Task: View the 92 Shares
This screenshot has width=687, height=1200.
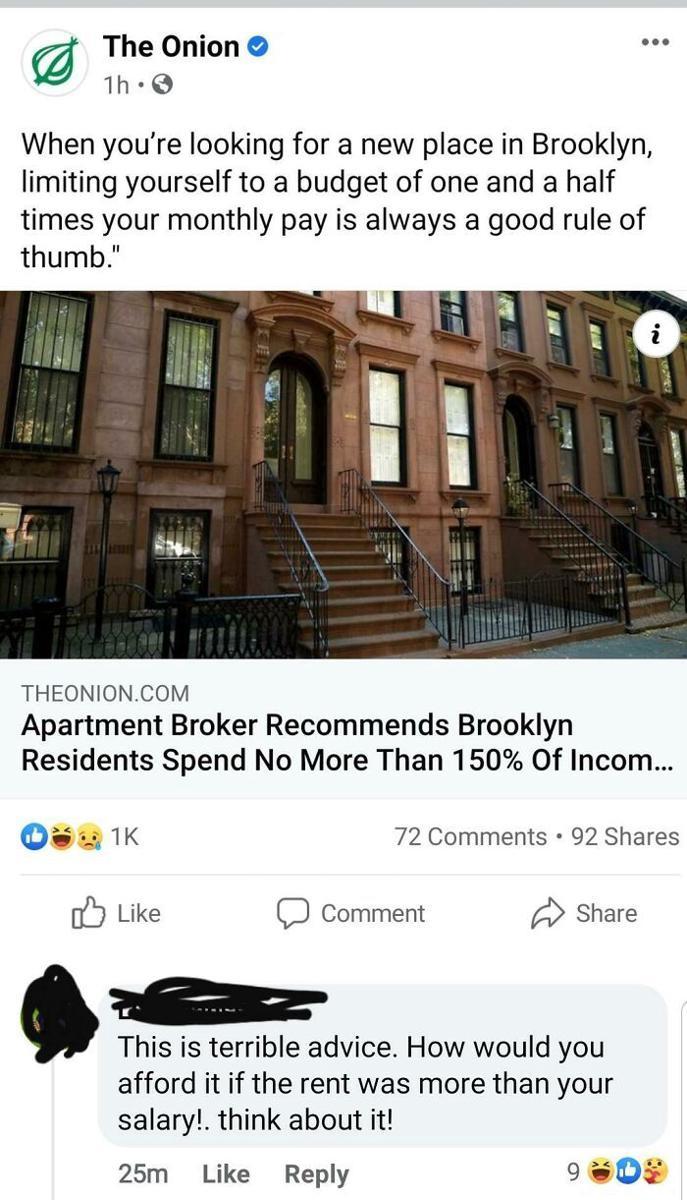Action: [624, 837]
